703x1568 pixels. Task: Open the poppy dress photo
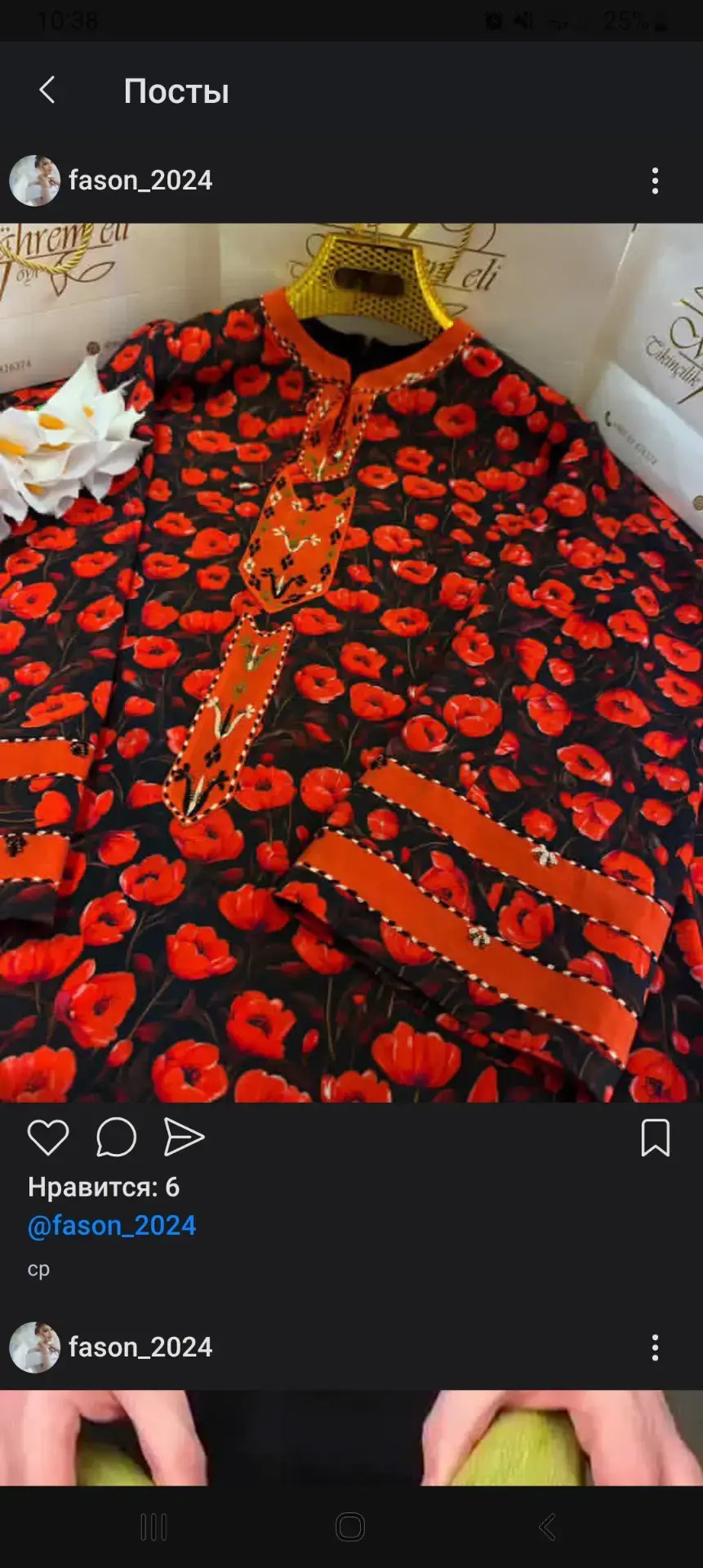pos(351,661)
